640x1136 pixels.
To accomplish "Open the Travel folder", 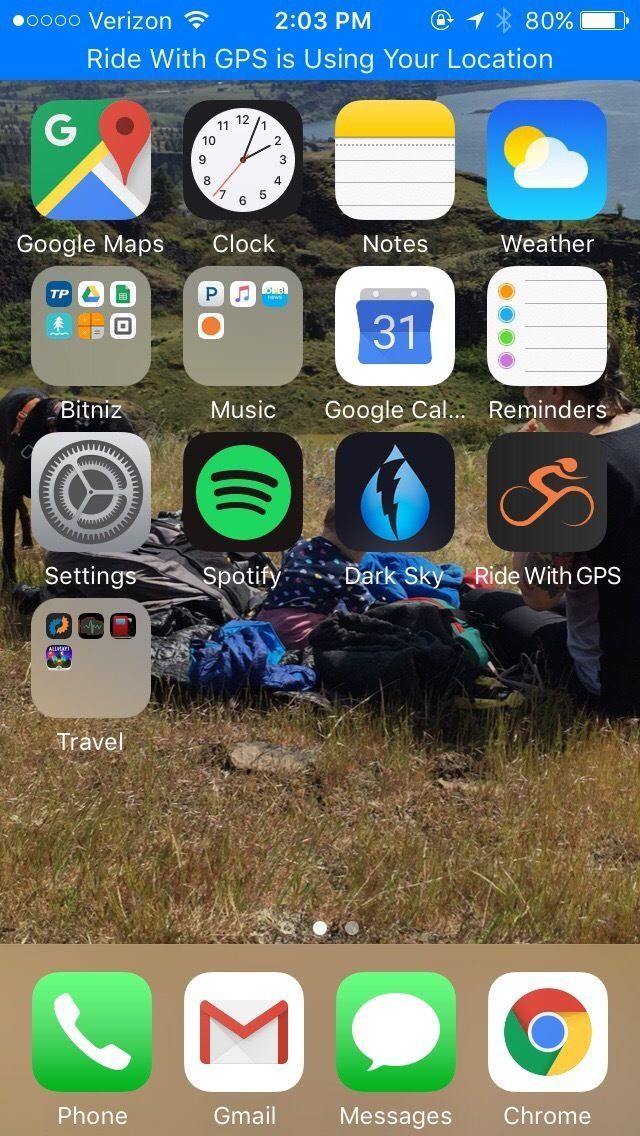I will (91, 658).
